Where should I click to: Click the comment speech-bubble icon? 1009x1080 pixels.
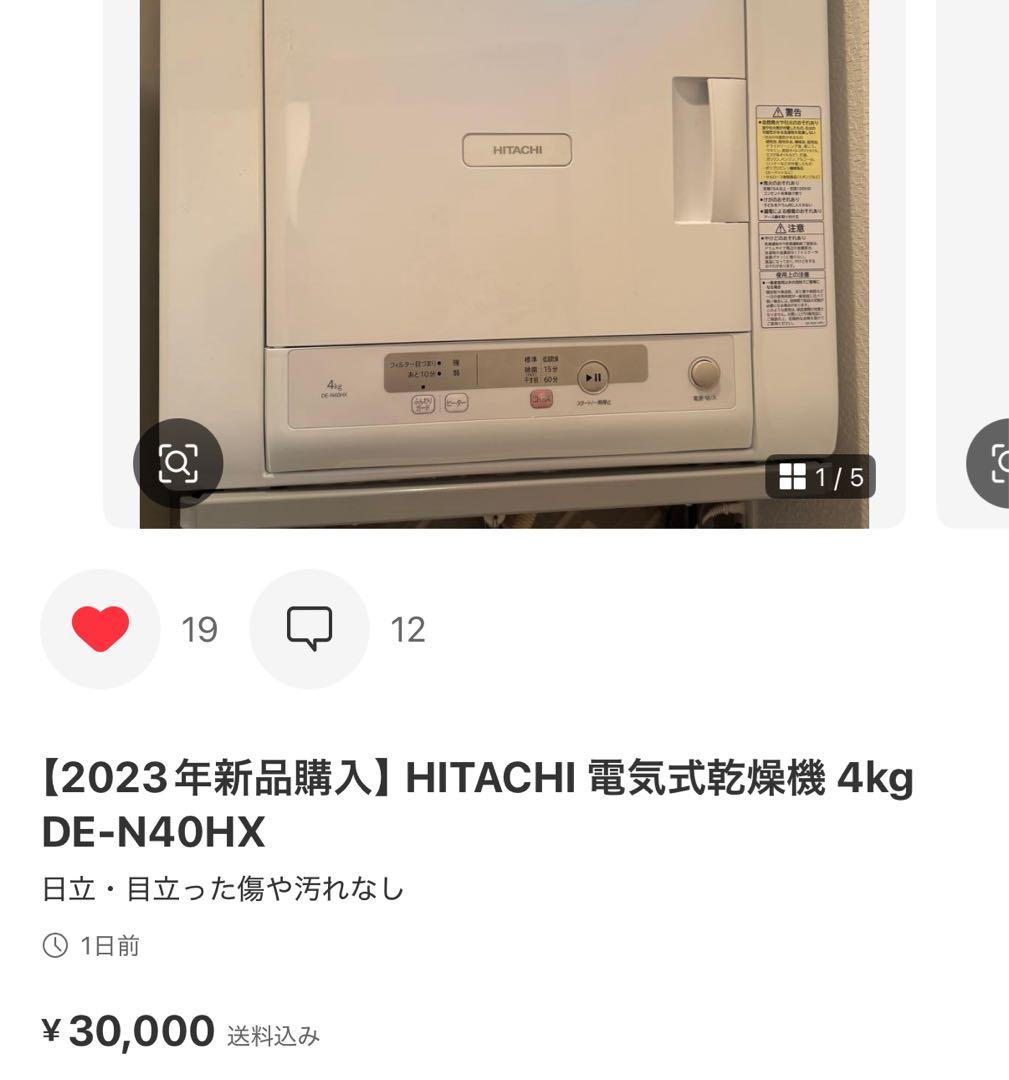(x=310, y=629)
